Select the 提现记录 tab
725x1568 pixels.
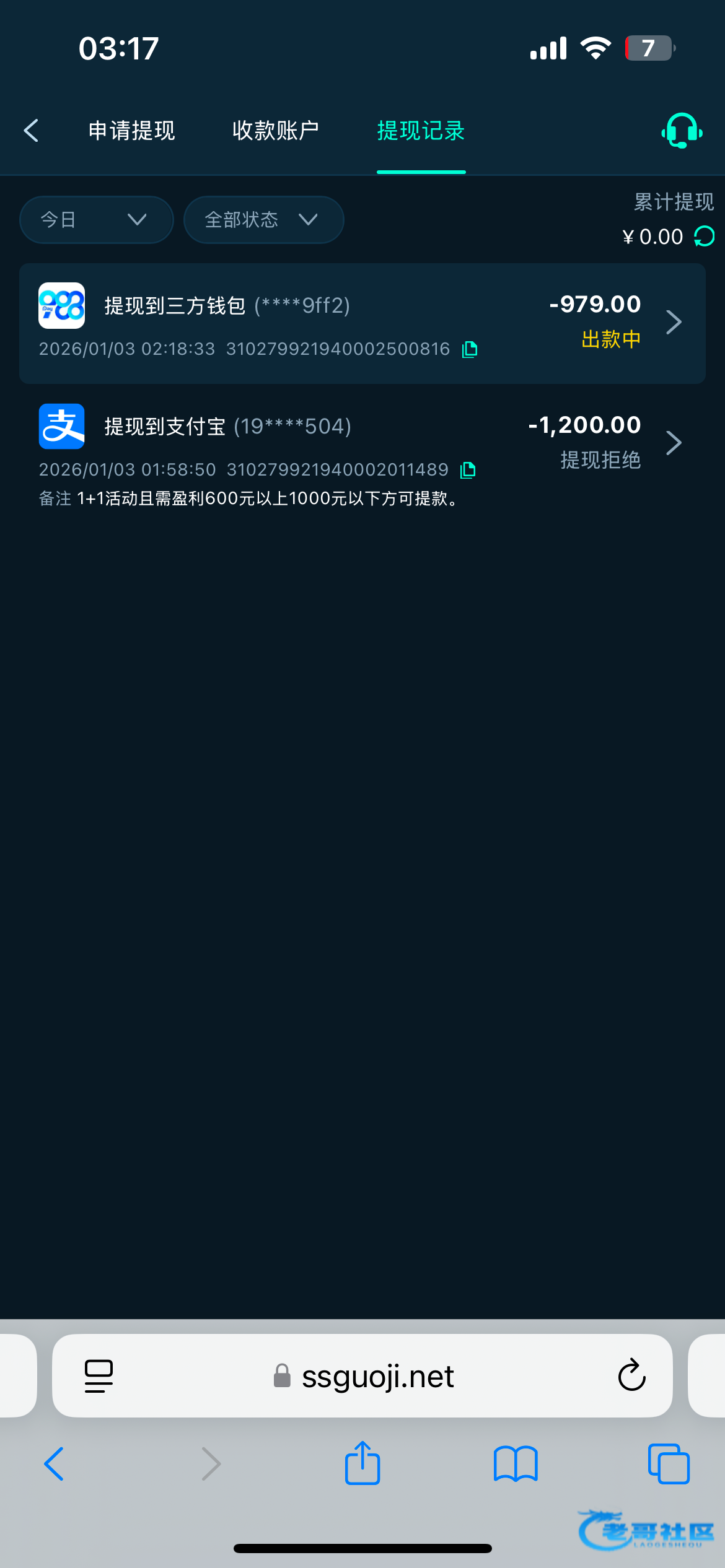pos(421,131)
